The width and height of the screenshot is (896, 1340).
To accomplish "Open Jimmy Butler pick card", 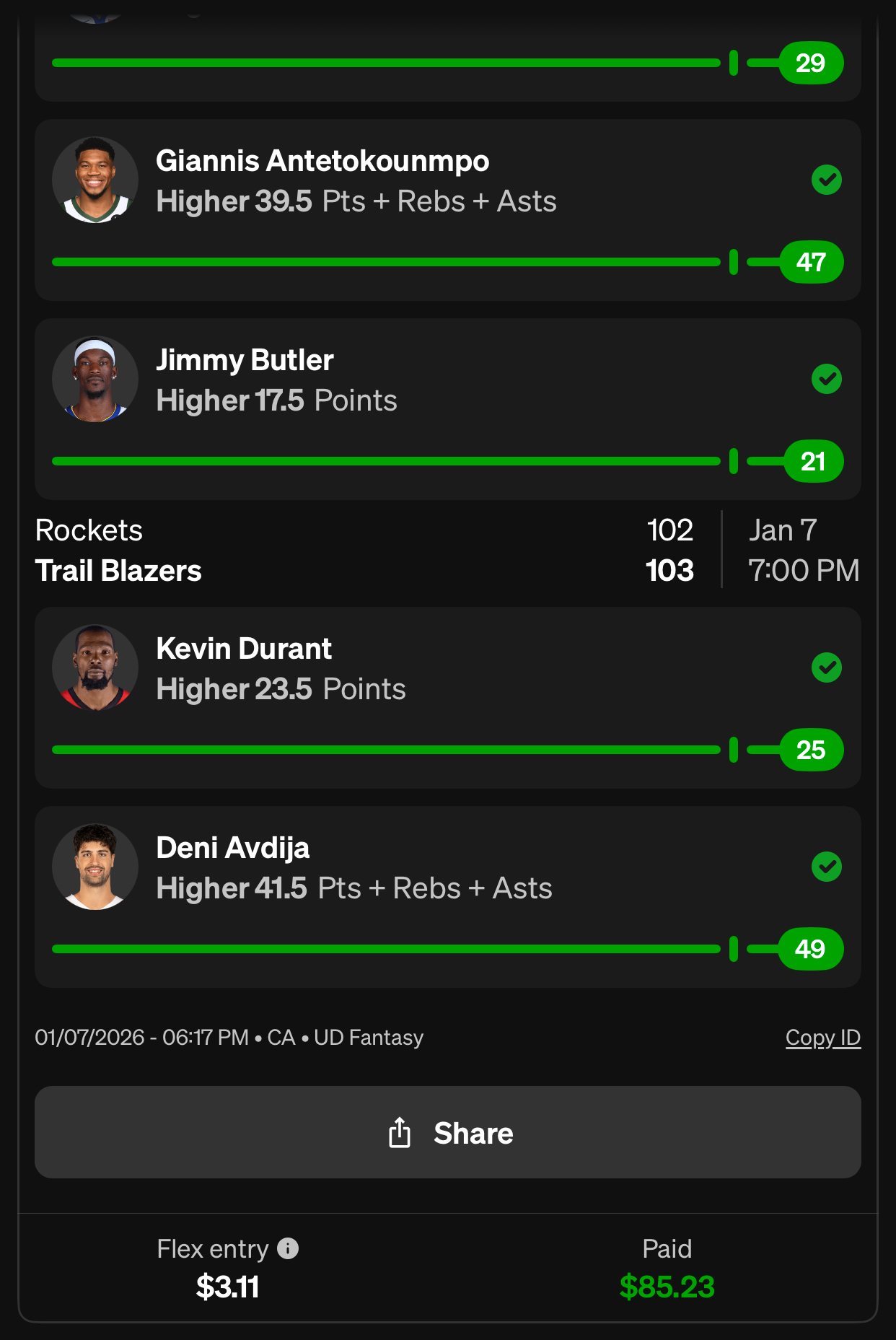I will click(447, 408).
